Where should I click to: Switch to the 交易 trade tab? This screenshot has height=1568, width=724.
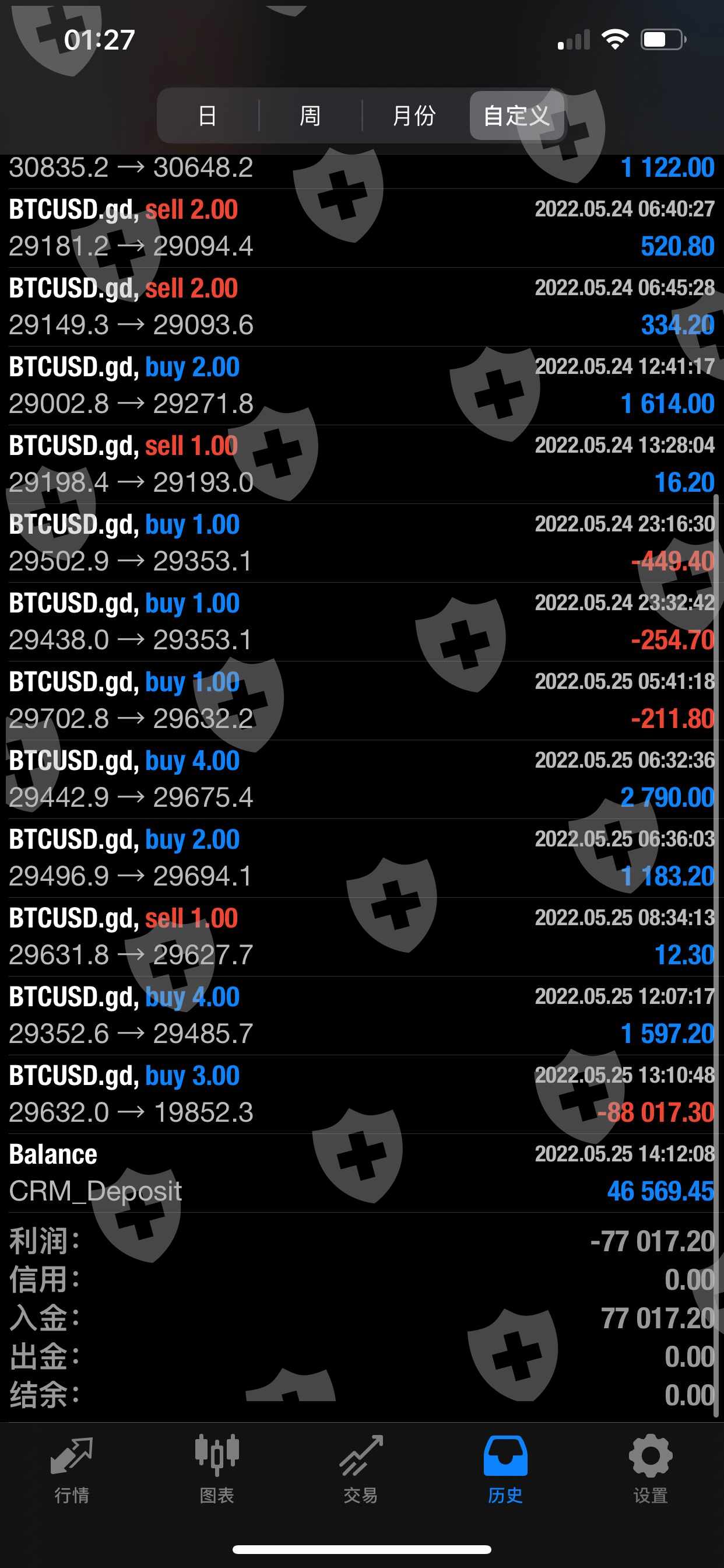click(361, 1468)
